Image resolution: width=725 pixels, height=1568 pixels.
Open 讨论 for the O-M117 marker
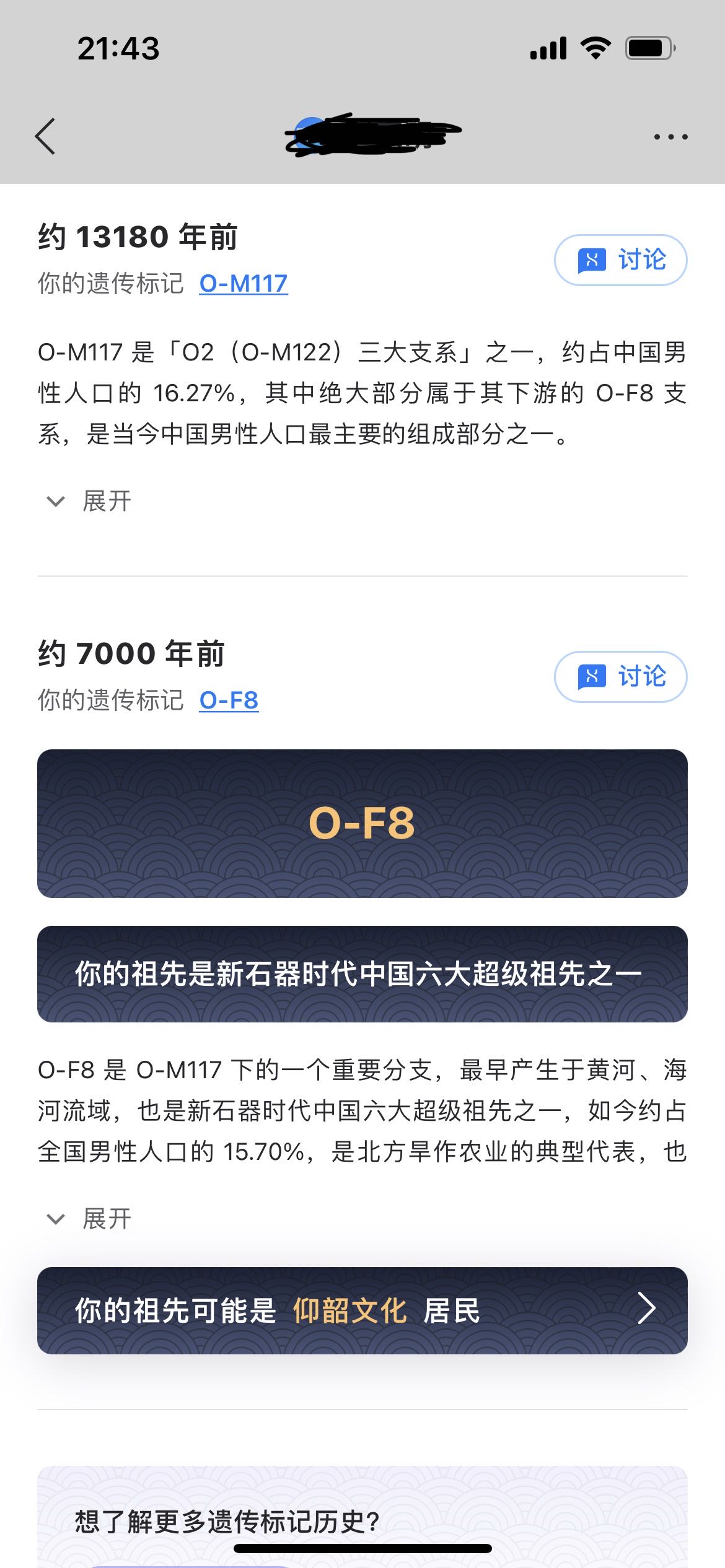click(x=620, y=260)
